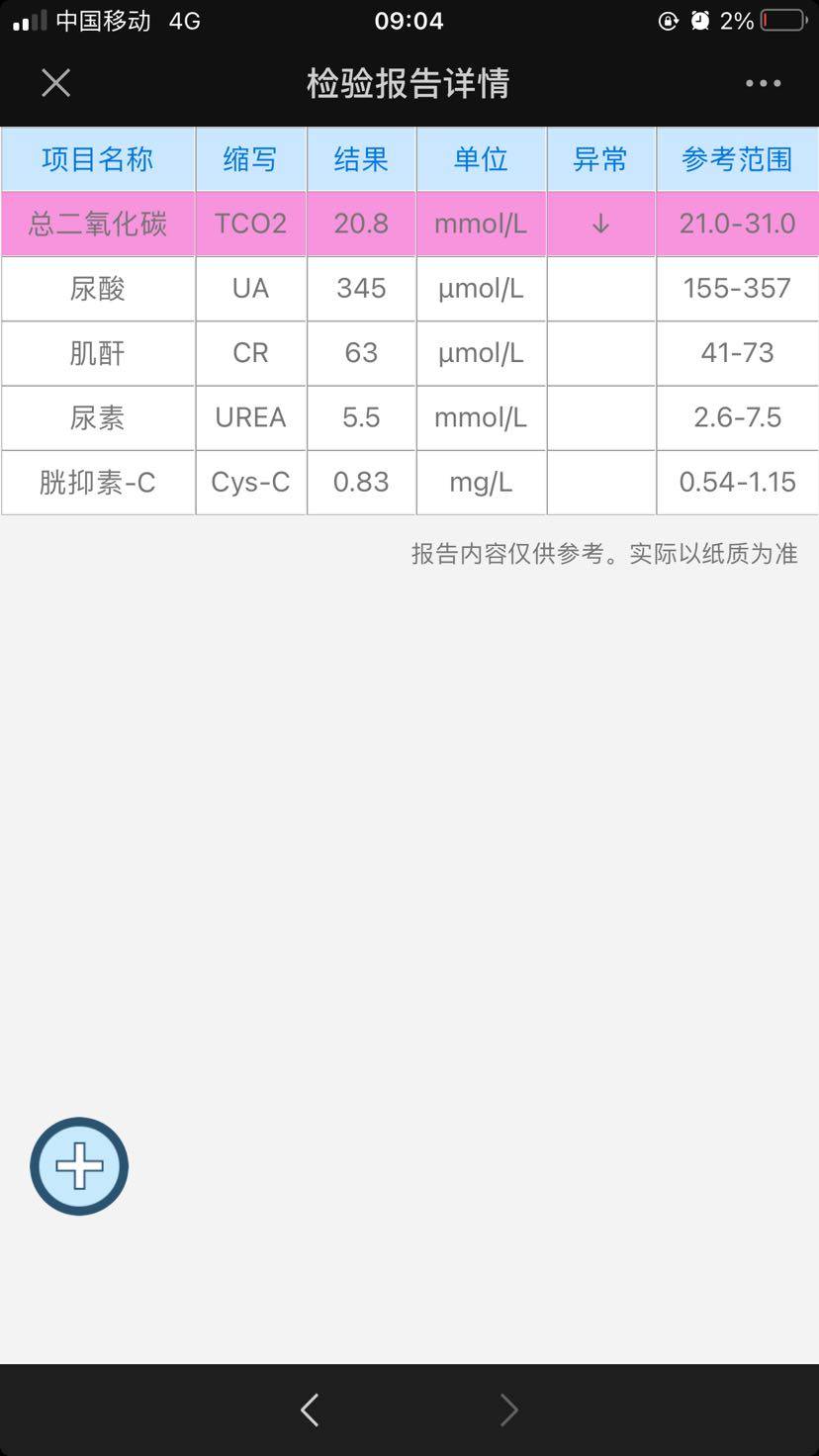Close the report details page
Viewport: 819px width, 1456px height.
click(56, 83)
